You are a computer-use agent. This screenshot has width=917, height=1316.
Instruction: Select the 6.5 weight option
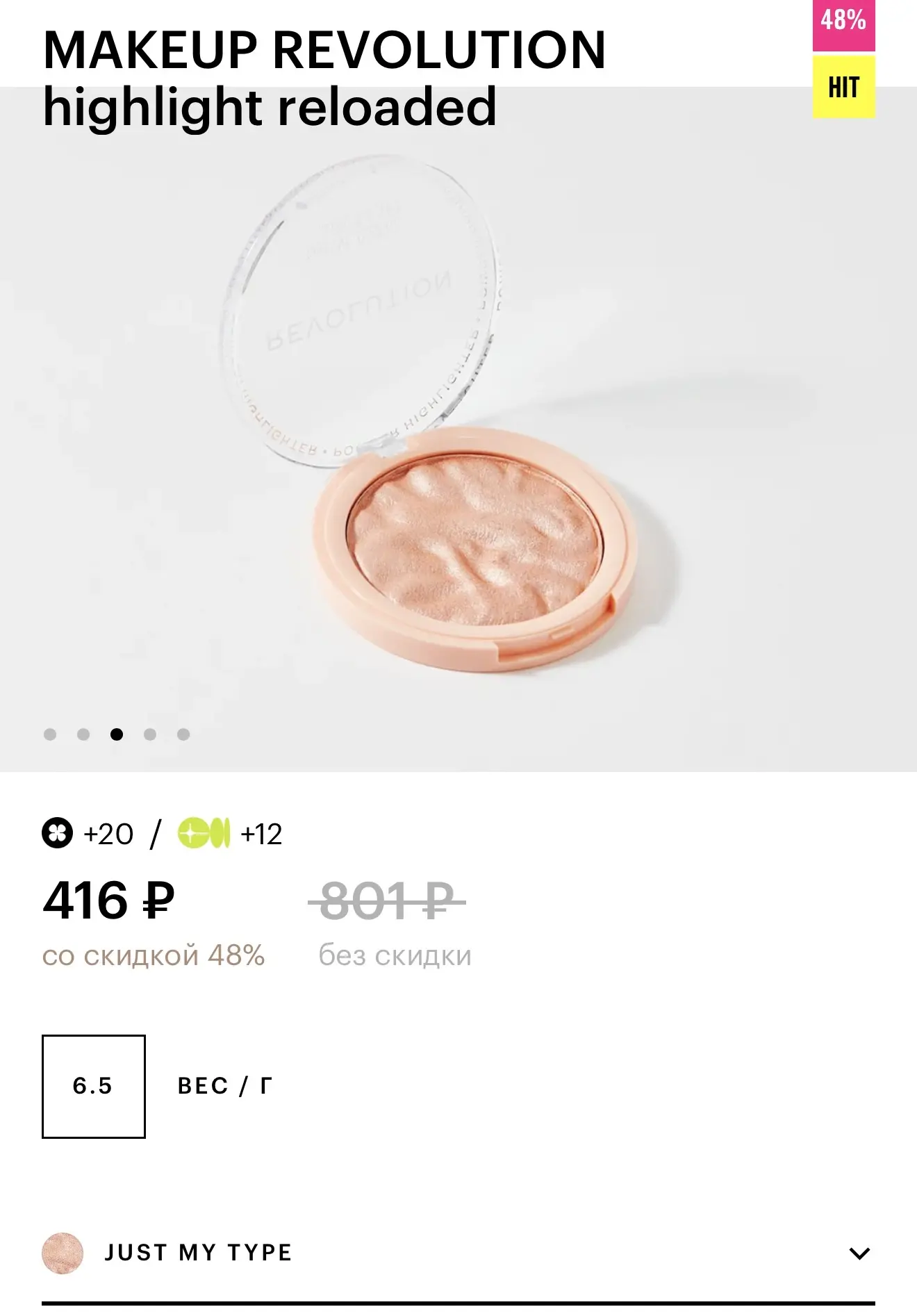coord(94,1086)
